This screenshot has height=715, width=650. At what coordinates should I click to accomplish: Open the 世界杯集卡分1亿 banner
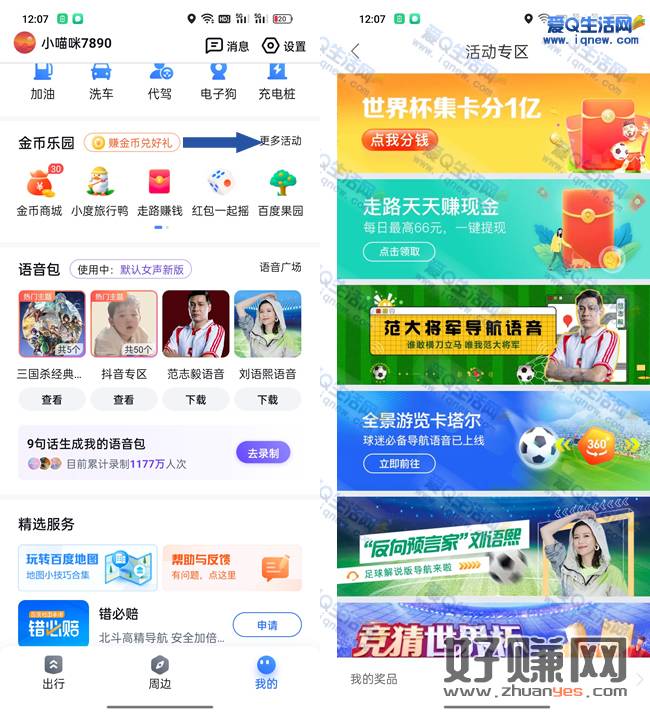490,124
